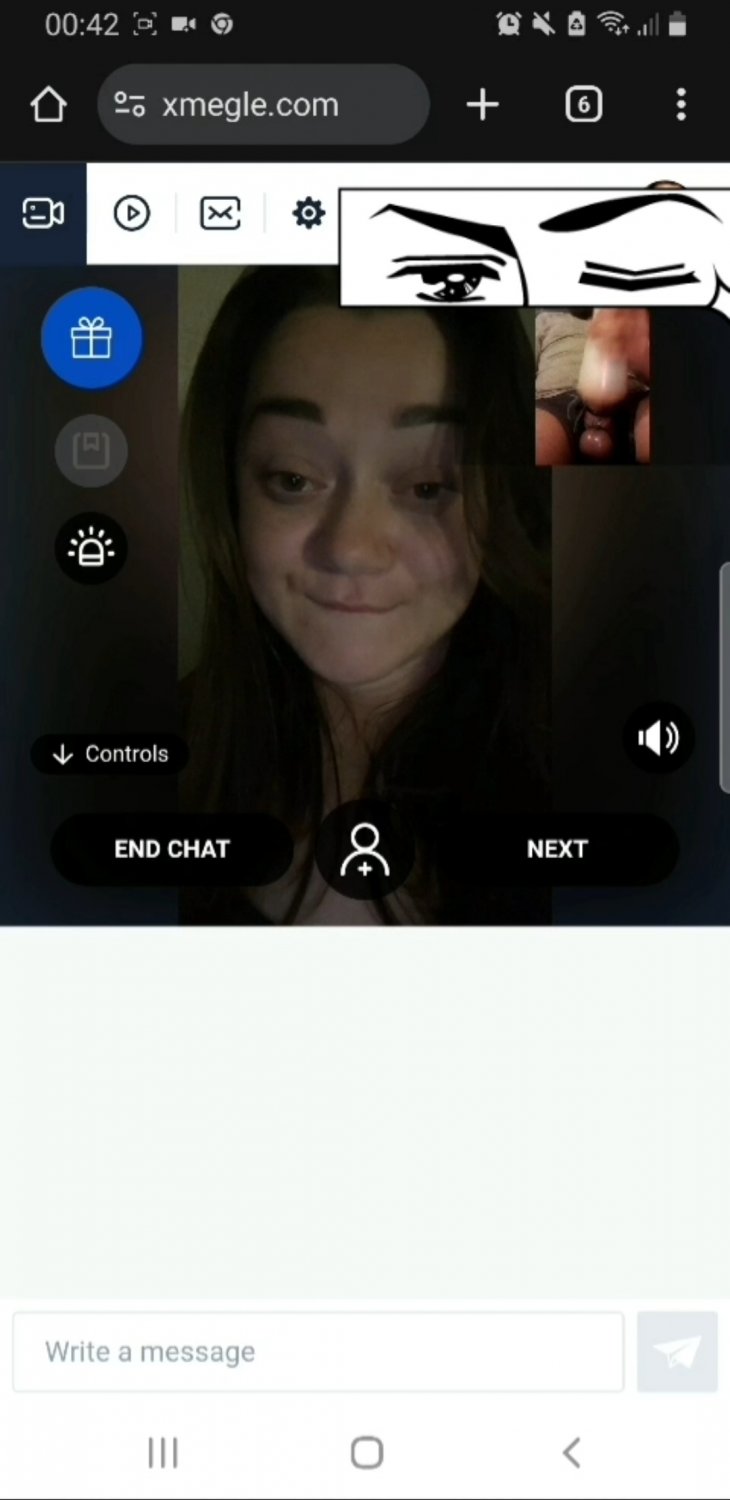This screenshot has height=1500, width=730.
Task: Open the browser overflow menu
Action: point(681,104)
